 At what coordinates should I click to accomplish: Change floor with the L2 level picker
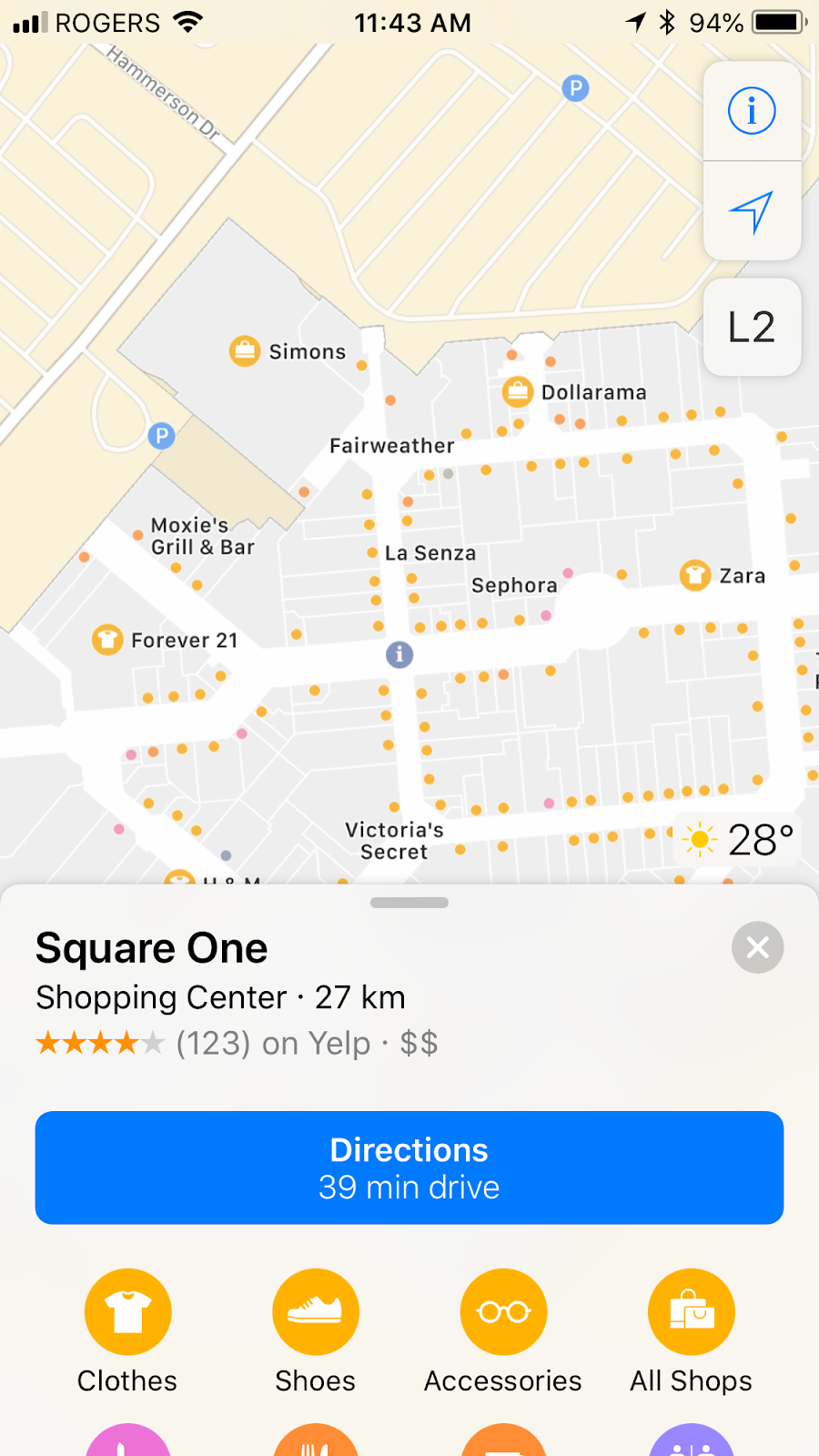coord(752,327)
